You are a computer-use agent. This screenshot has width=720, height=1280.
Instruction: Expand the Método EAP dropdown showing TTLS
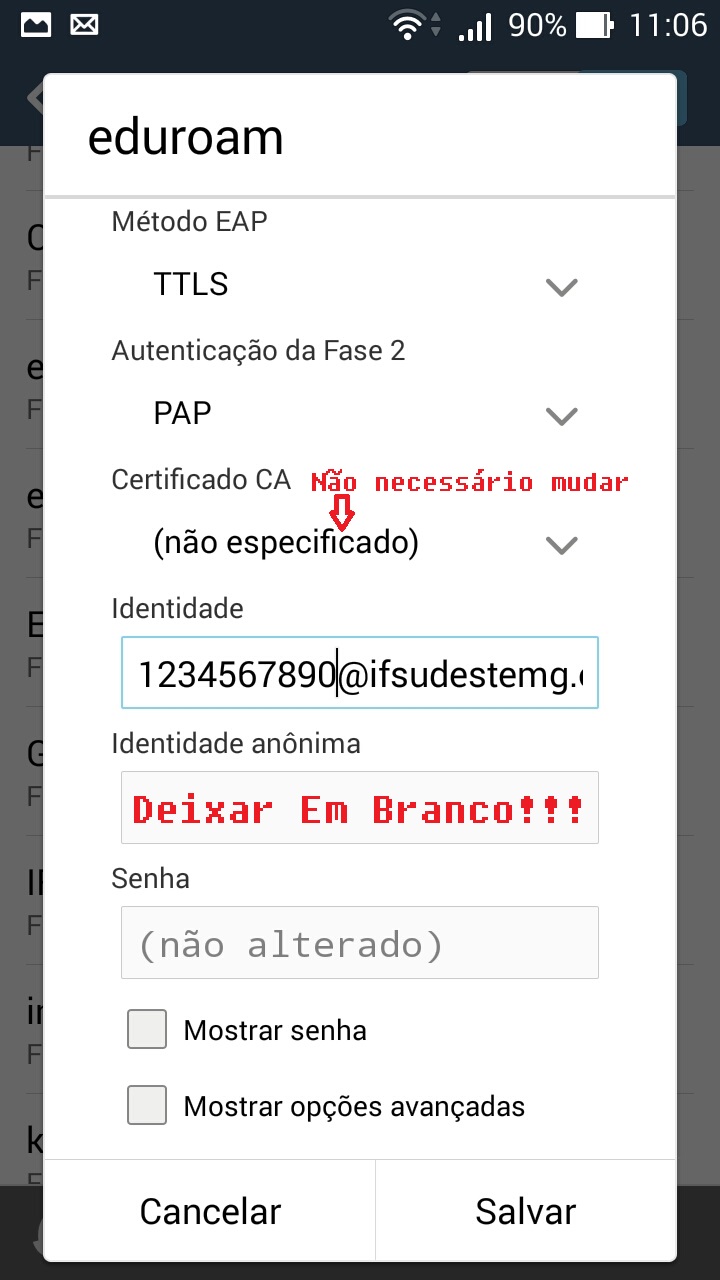(x=360, y=286)
